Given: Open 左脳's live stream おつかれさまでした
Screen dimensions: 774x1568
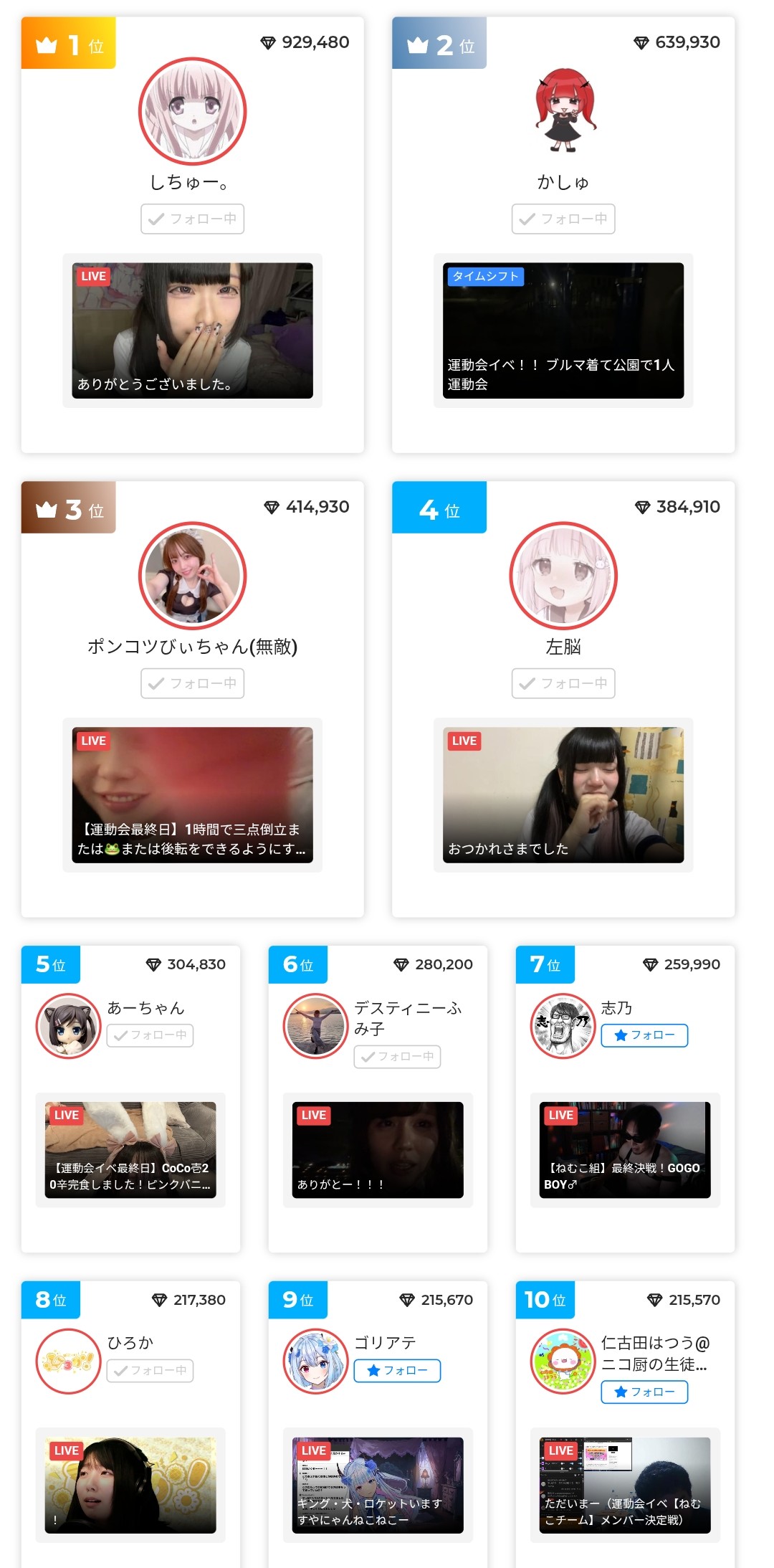Looking at the screenshot, I should tap(563, 795).
